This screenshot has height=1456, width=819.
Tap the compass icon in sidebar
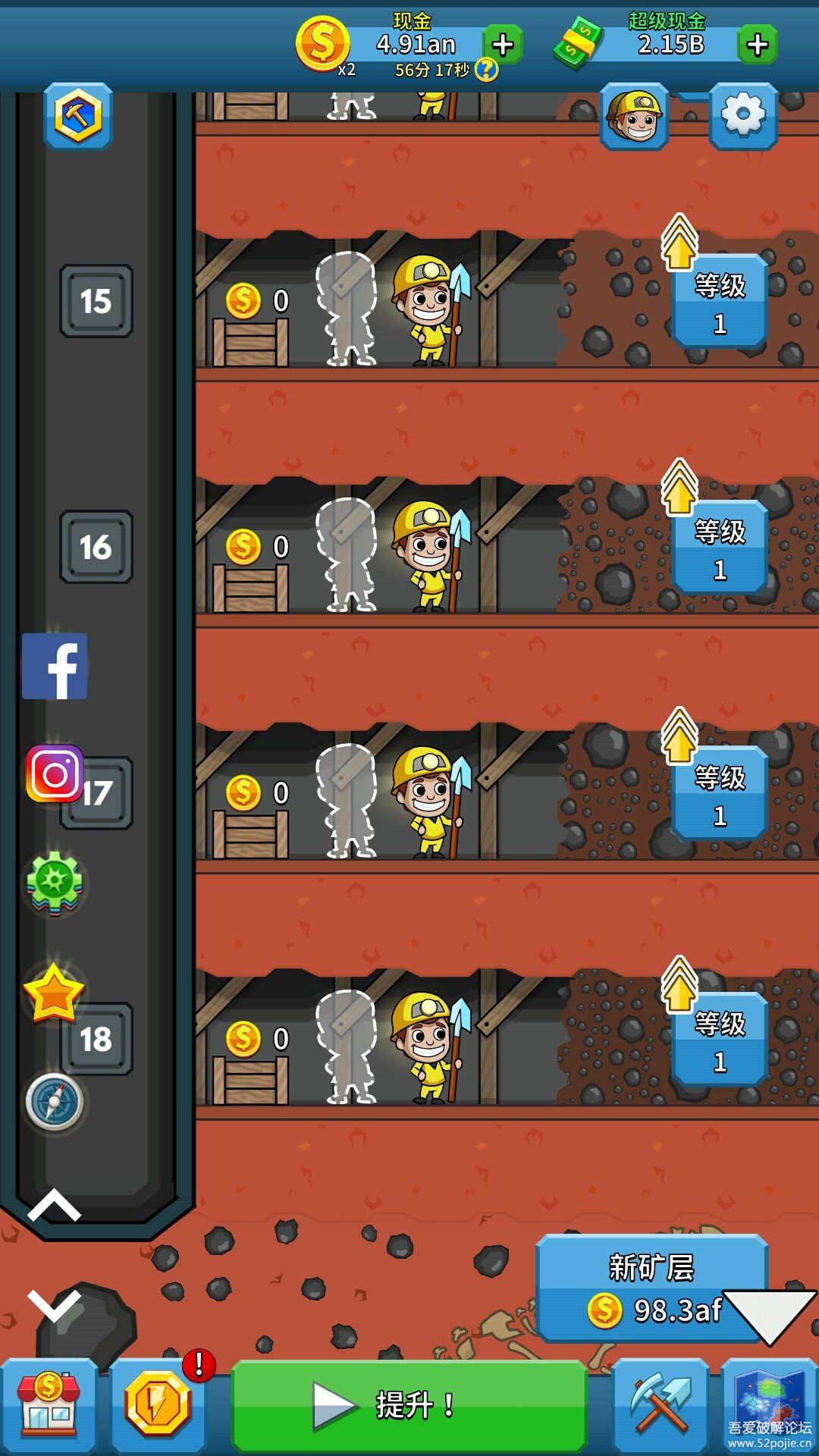click(x=54, y=1101)
